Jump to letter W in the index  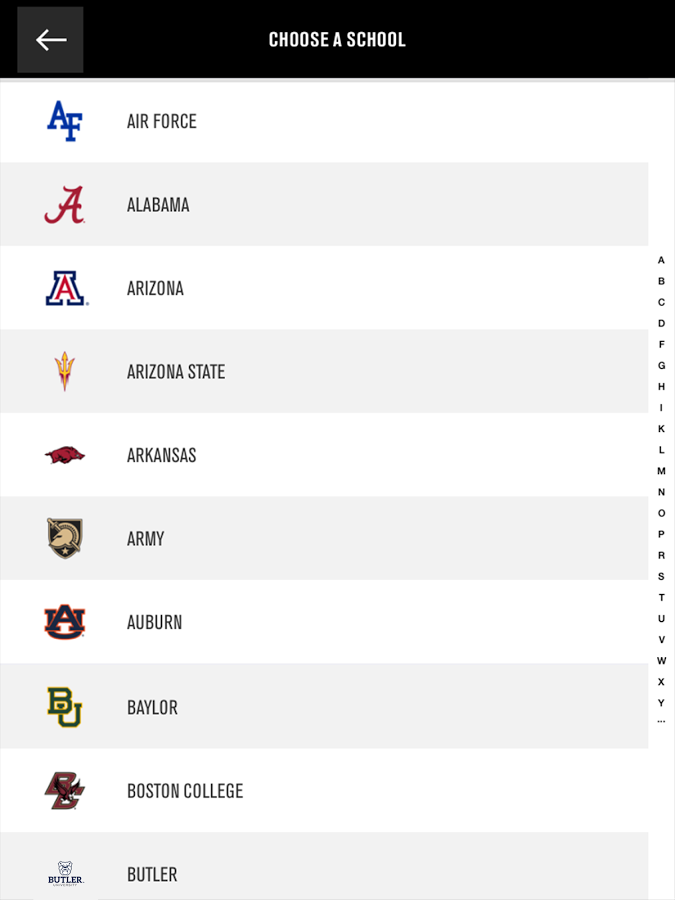(661, 661)
